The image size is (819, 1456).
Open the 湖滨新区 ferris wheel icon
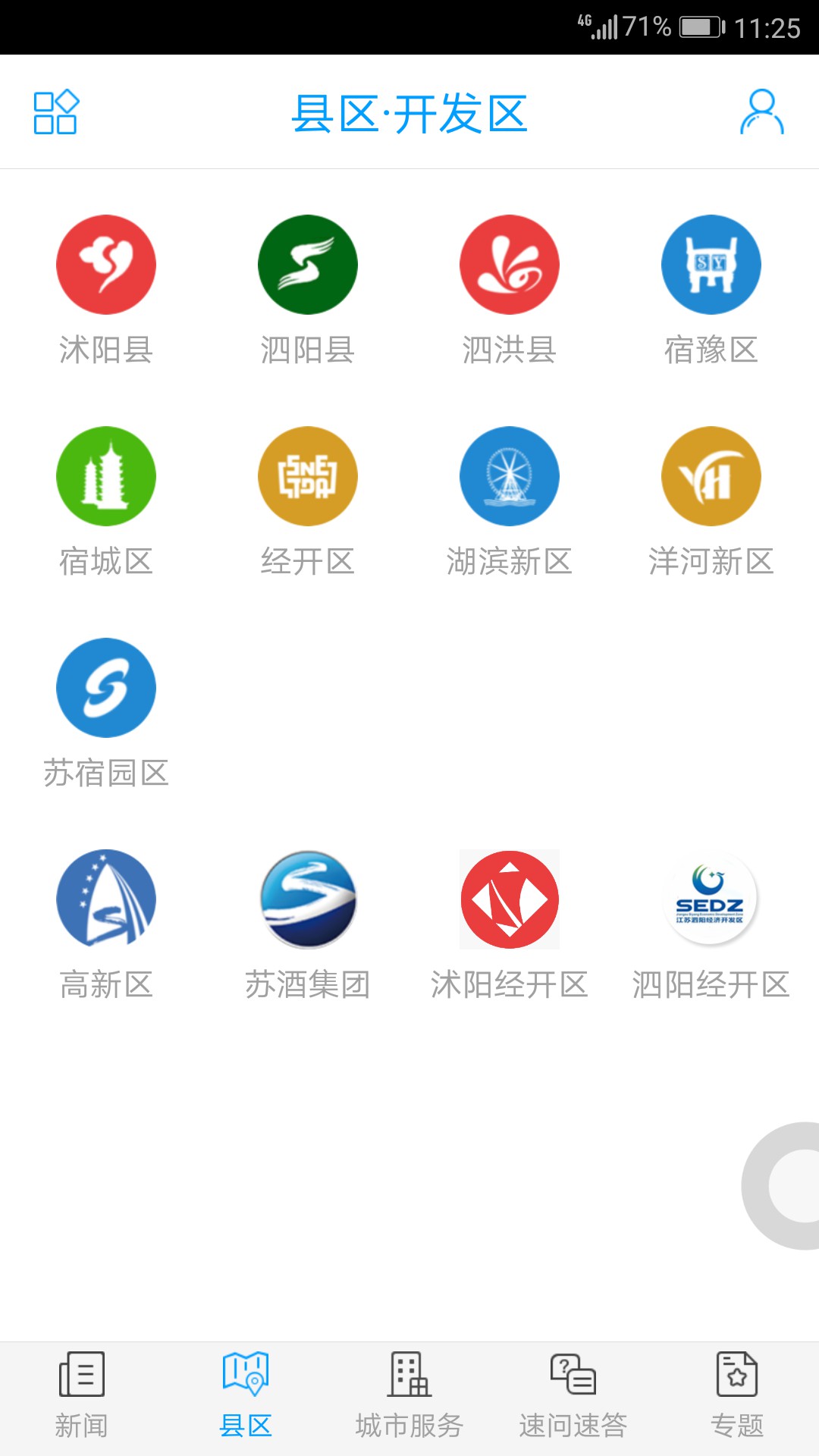coord(510,476)
